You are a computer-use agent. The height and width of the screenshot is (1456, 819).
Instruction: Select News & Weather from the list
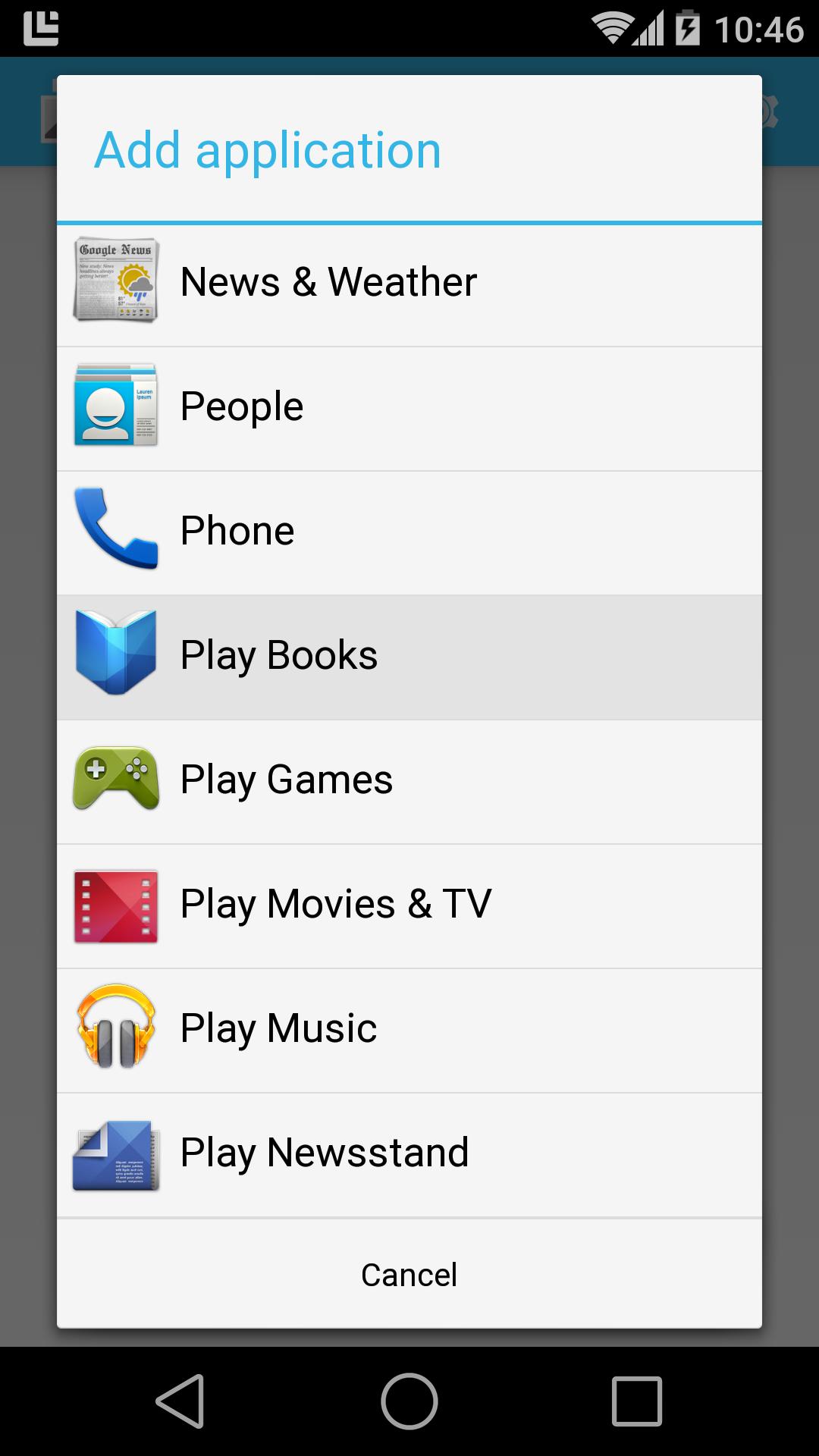(x=409, y=283)
